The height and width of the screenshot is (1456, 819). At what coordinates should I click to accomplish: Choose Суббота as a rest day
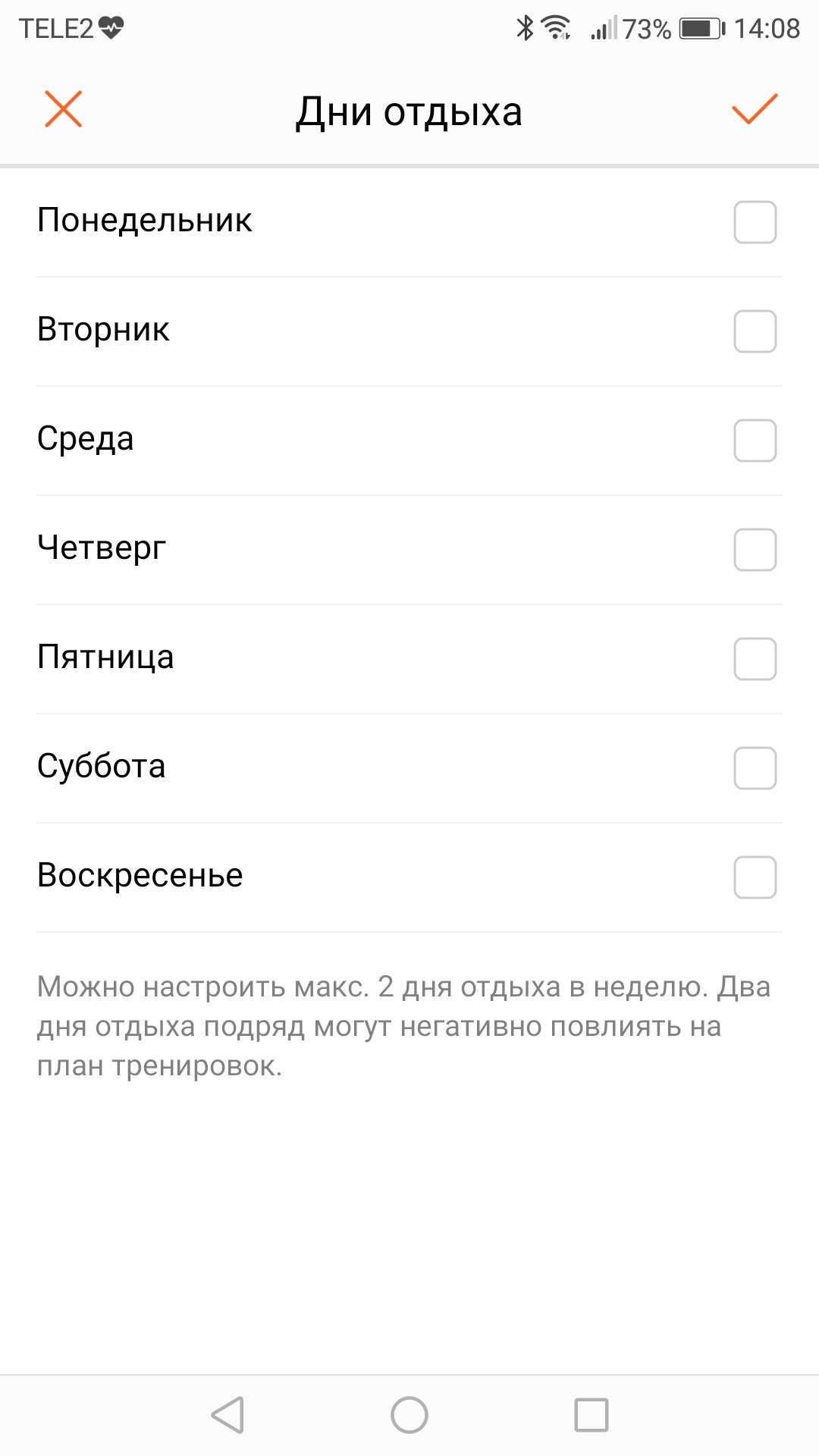(755, 768)
